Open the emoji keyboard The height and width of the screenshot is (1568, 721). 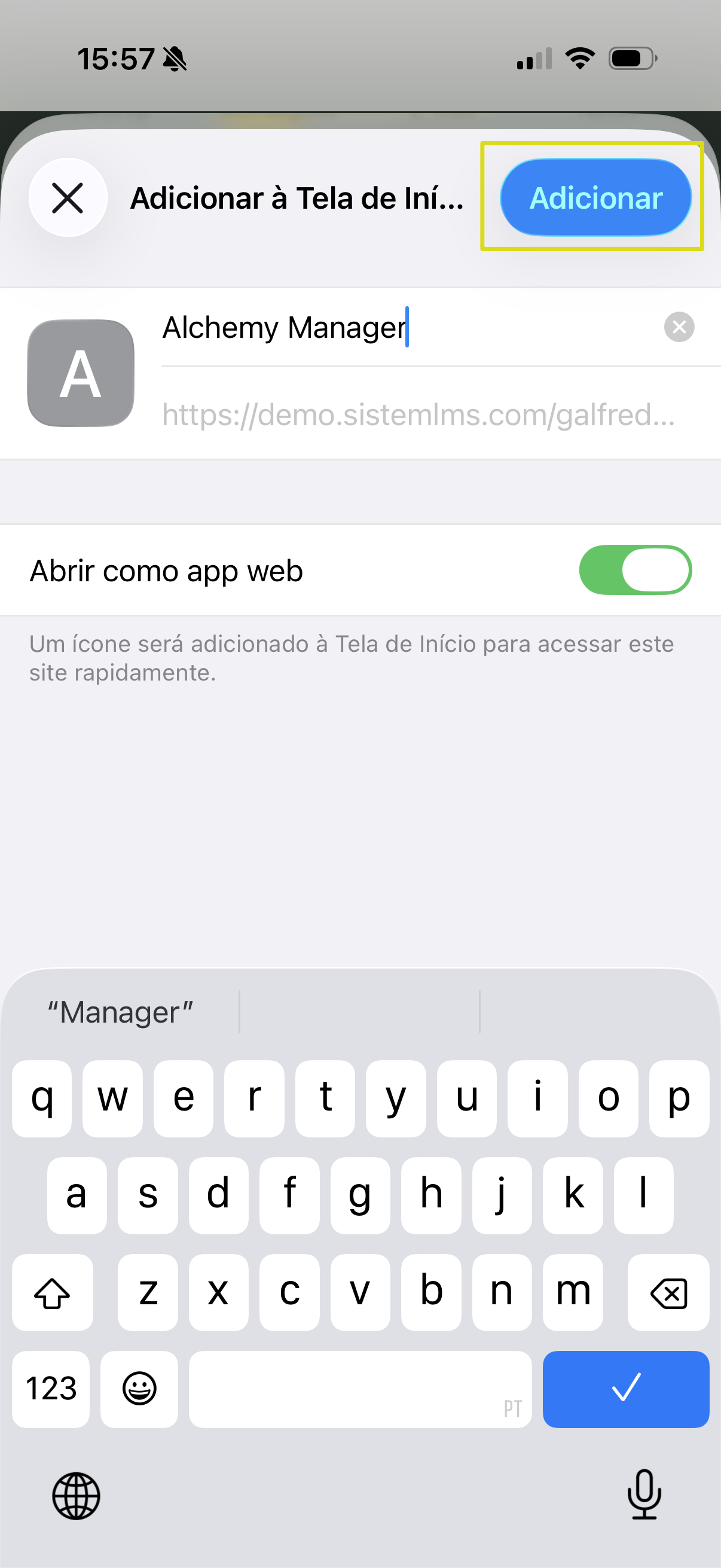pos(139,1389)
